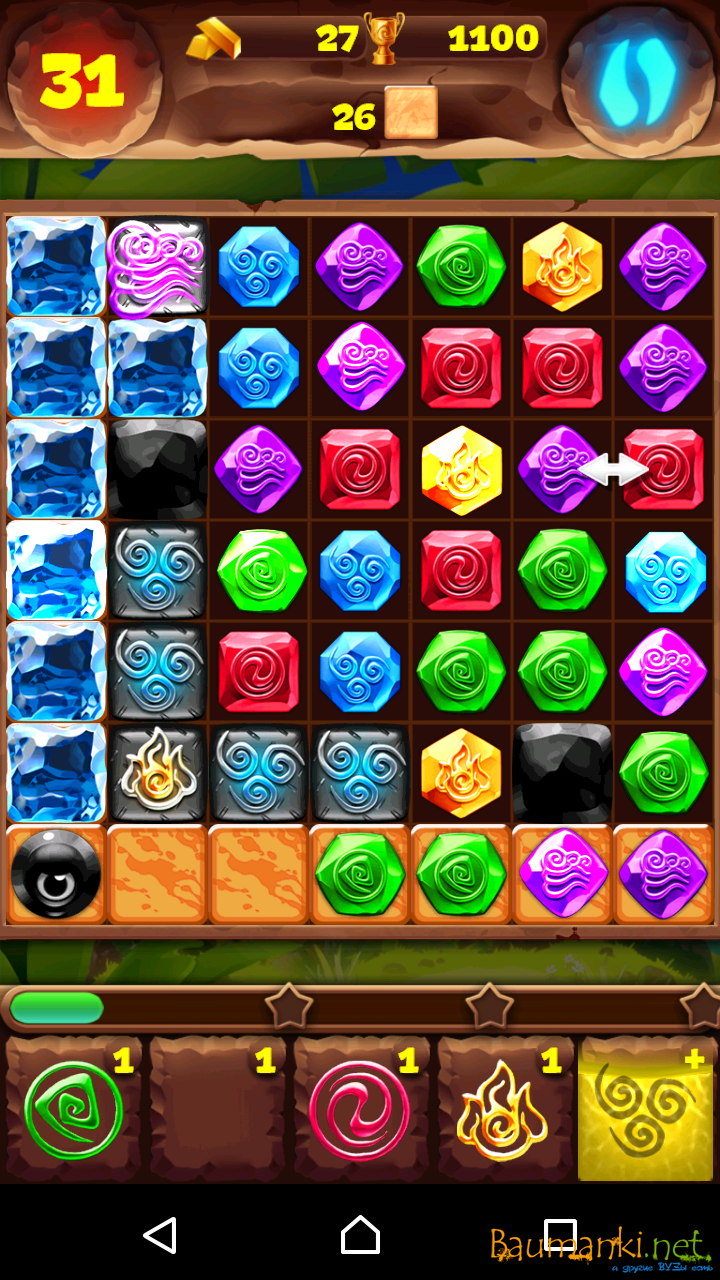Tap the yellow fire gem in the top row

pyautogui.click(x=562, y=266)
